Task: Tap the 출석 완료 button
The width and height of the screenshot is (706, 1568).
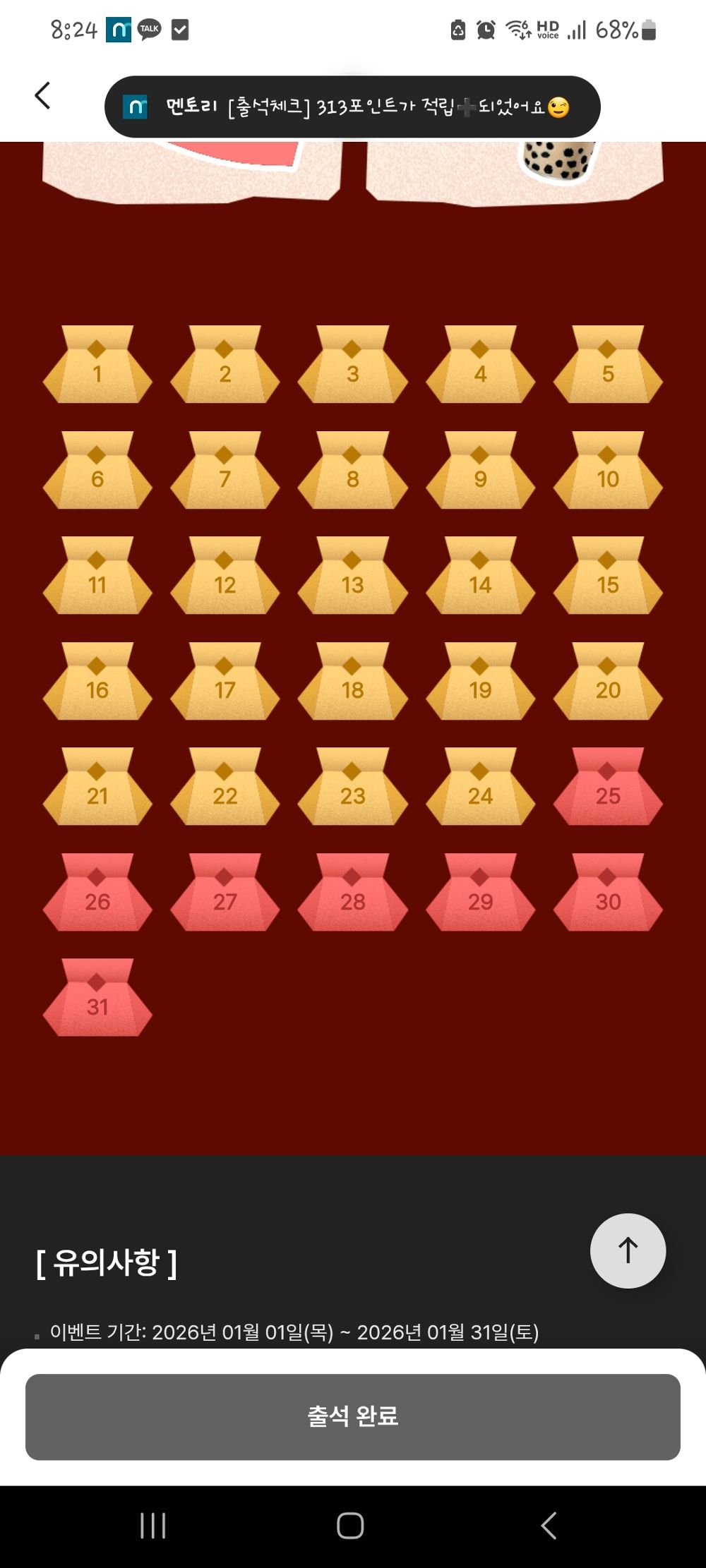Action: pyautogui.click(x=352, y=1416)
